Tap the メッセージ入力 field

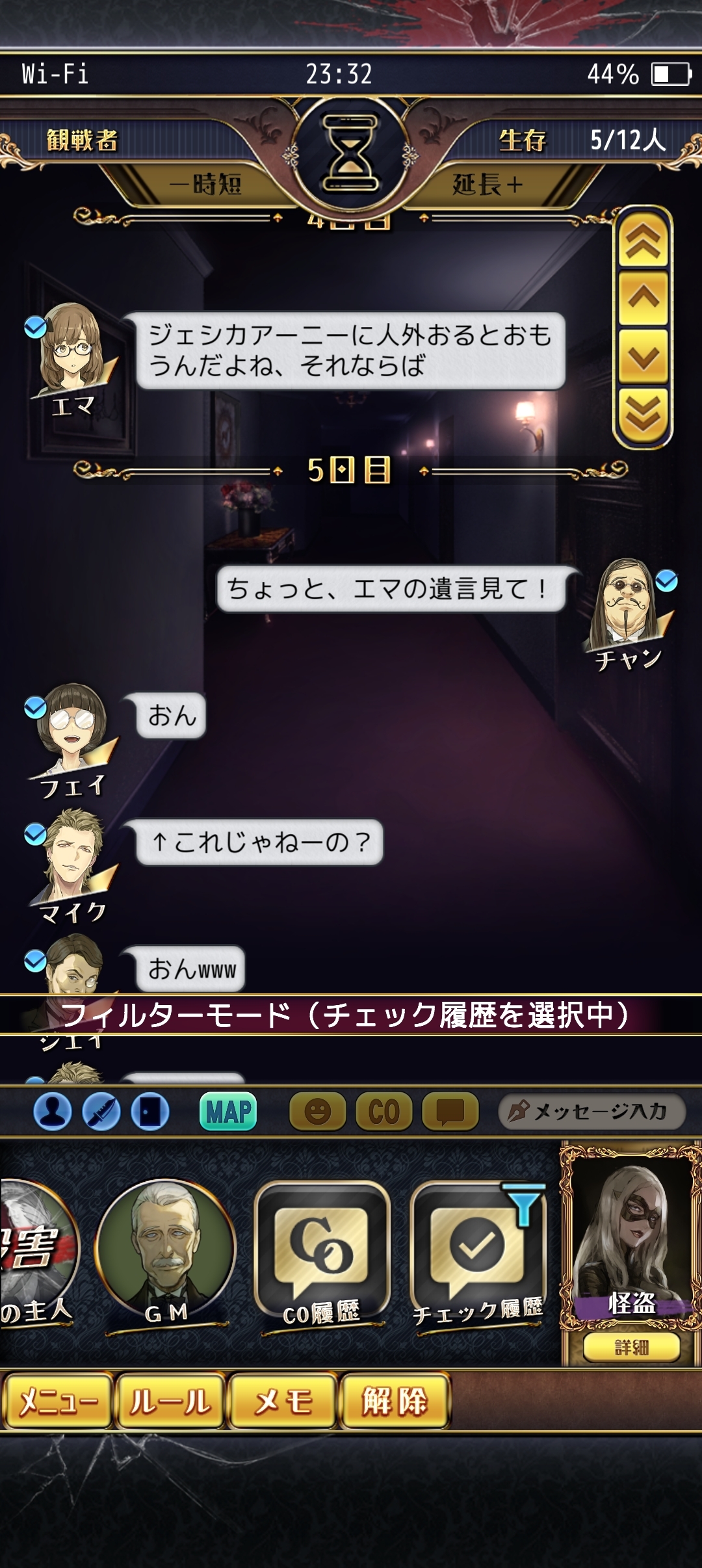tap(591, 1111)
